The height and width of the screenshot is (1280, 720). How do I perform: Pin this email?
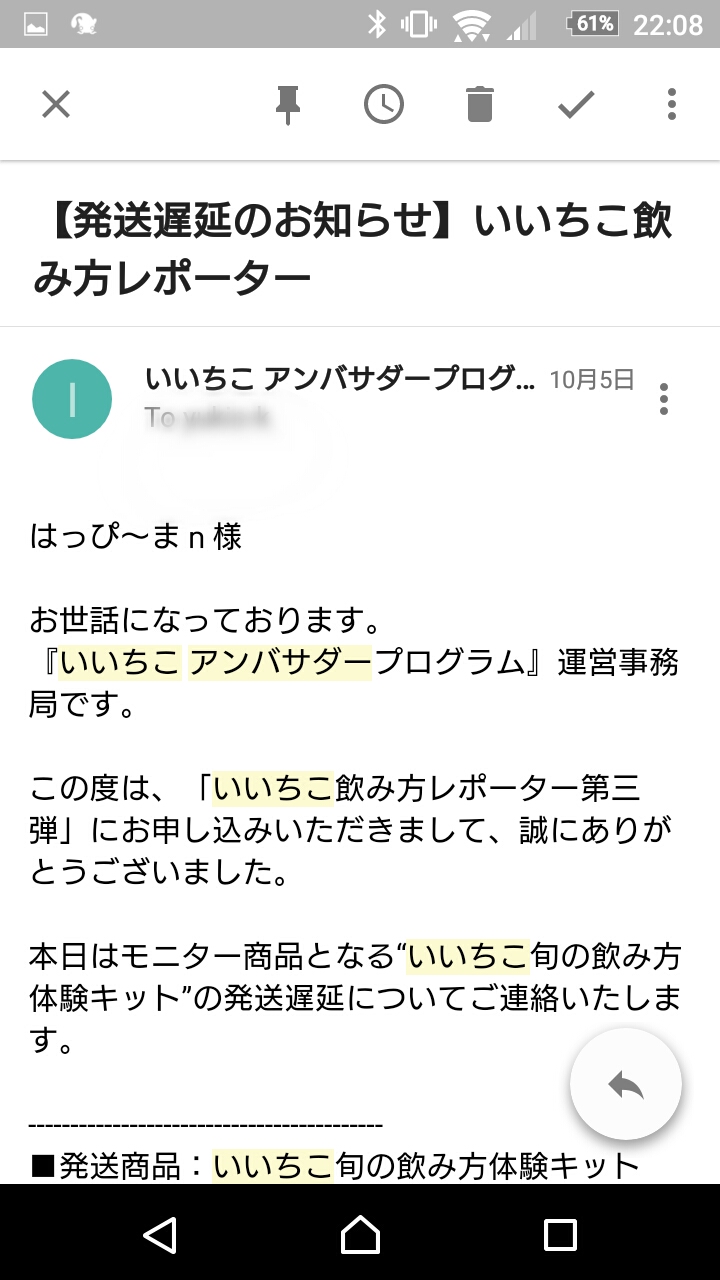[x=288, y=104]
